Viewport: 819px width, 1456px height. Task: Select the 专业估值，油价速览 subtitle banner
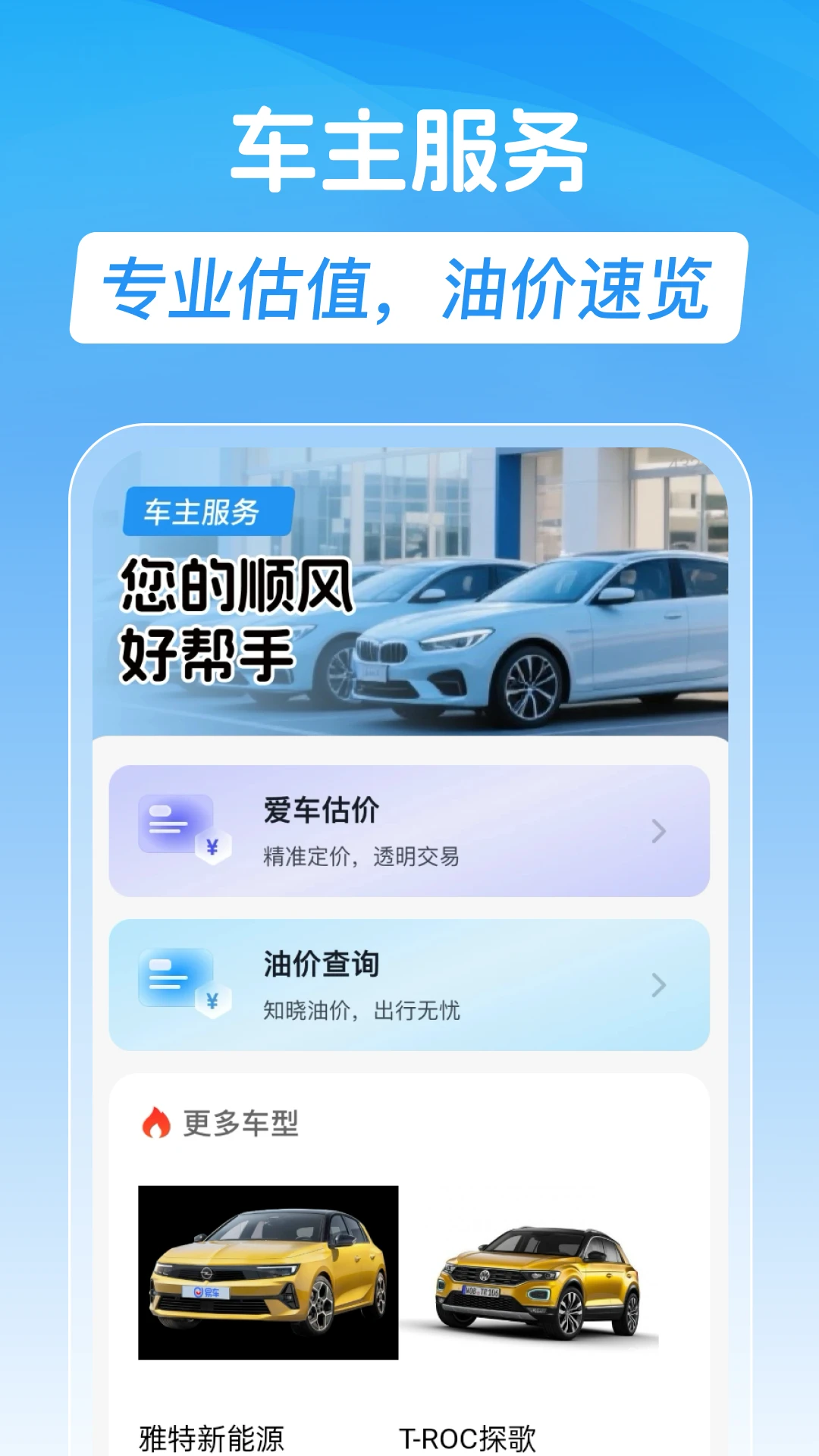409,287
